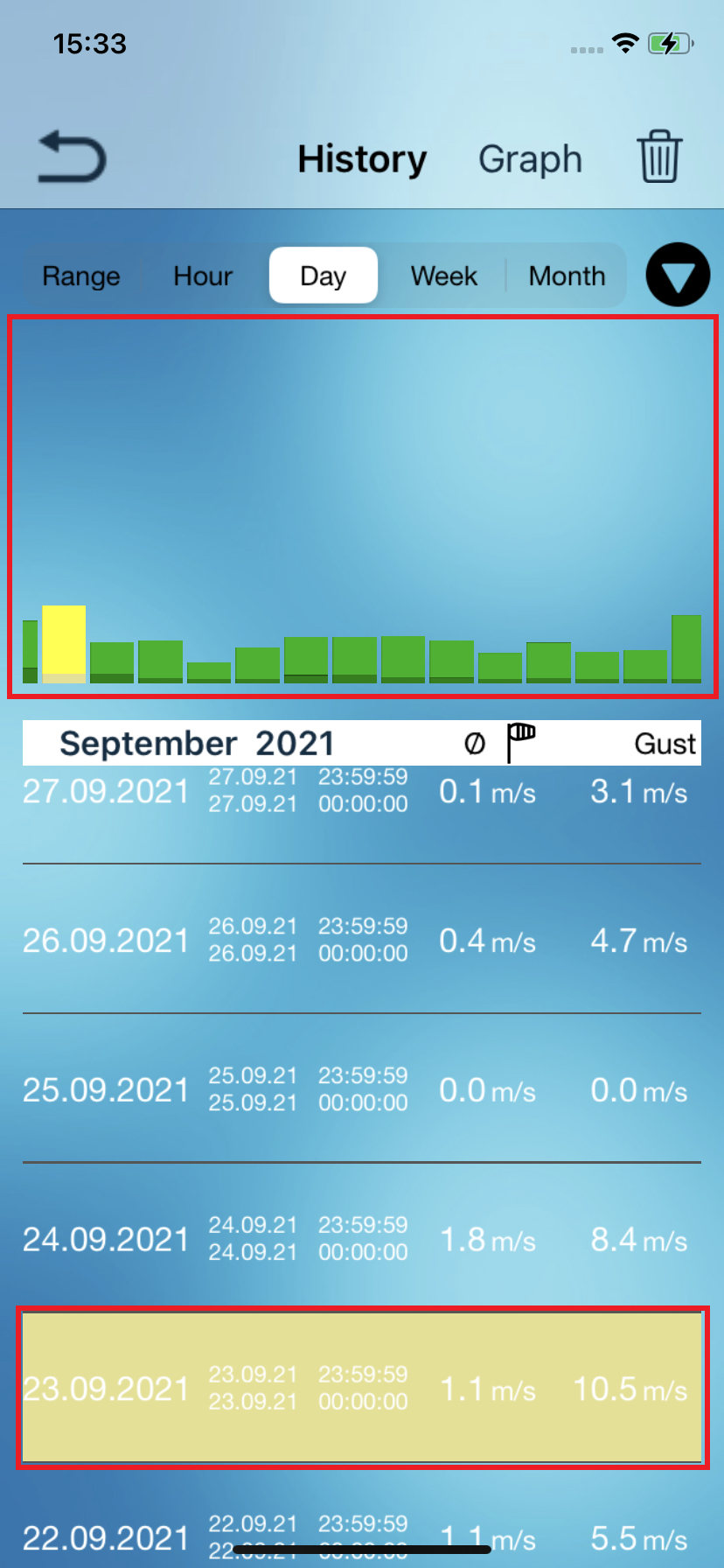Choose the Week segment
This screenshot has height=1568, width=724.
[444, 276]
